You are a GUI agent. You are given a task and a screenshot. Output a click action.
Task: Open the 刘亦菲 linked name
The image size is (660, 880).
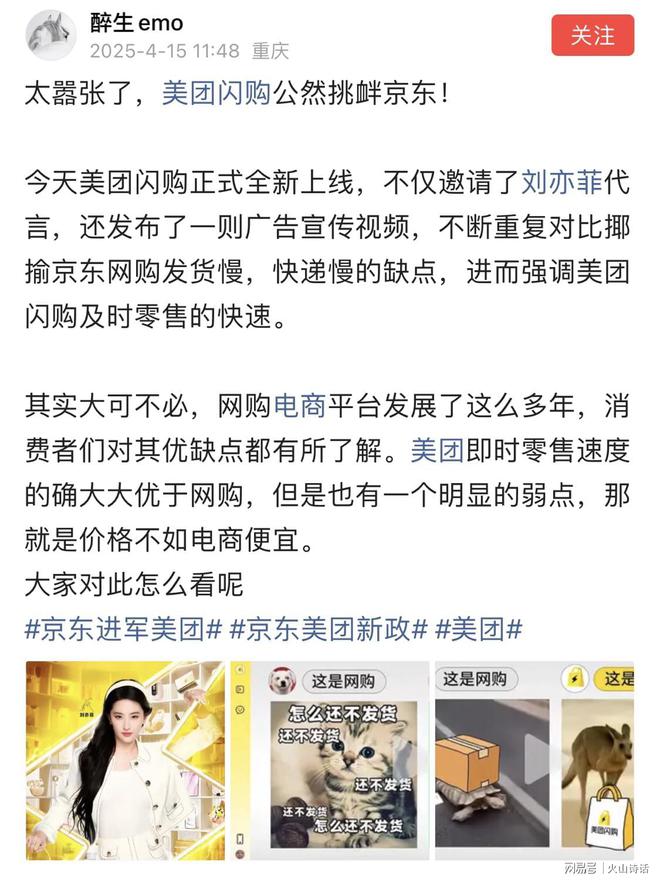pos(558,181)
